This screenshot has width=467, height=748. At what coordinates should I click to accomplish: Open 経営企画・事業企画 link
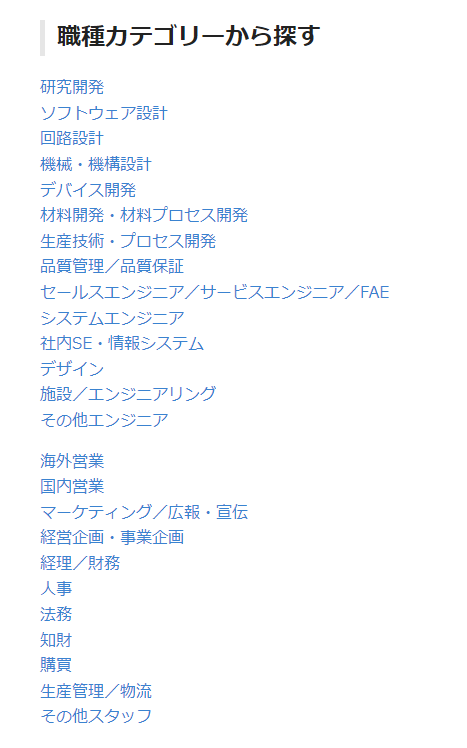click(x=112, y=538)
